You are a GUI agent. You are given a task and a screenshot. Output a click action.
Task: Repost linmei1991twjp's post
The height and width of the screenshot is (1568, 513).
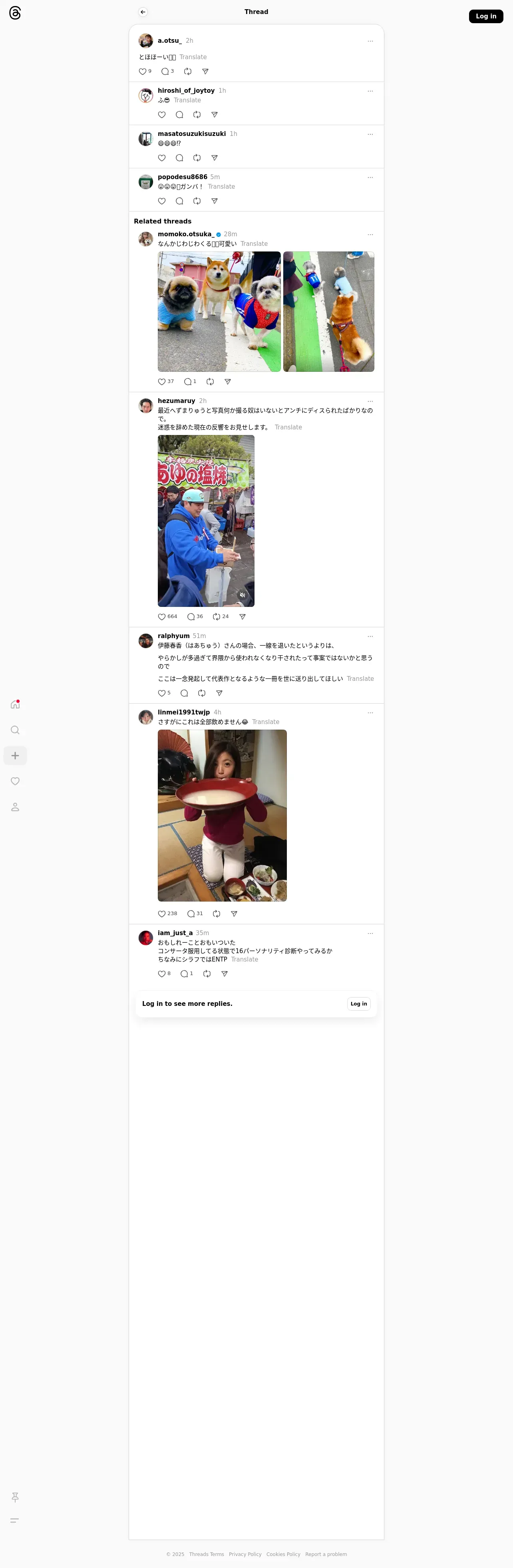pos(217,914)
